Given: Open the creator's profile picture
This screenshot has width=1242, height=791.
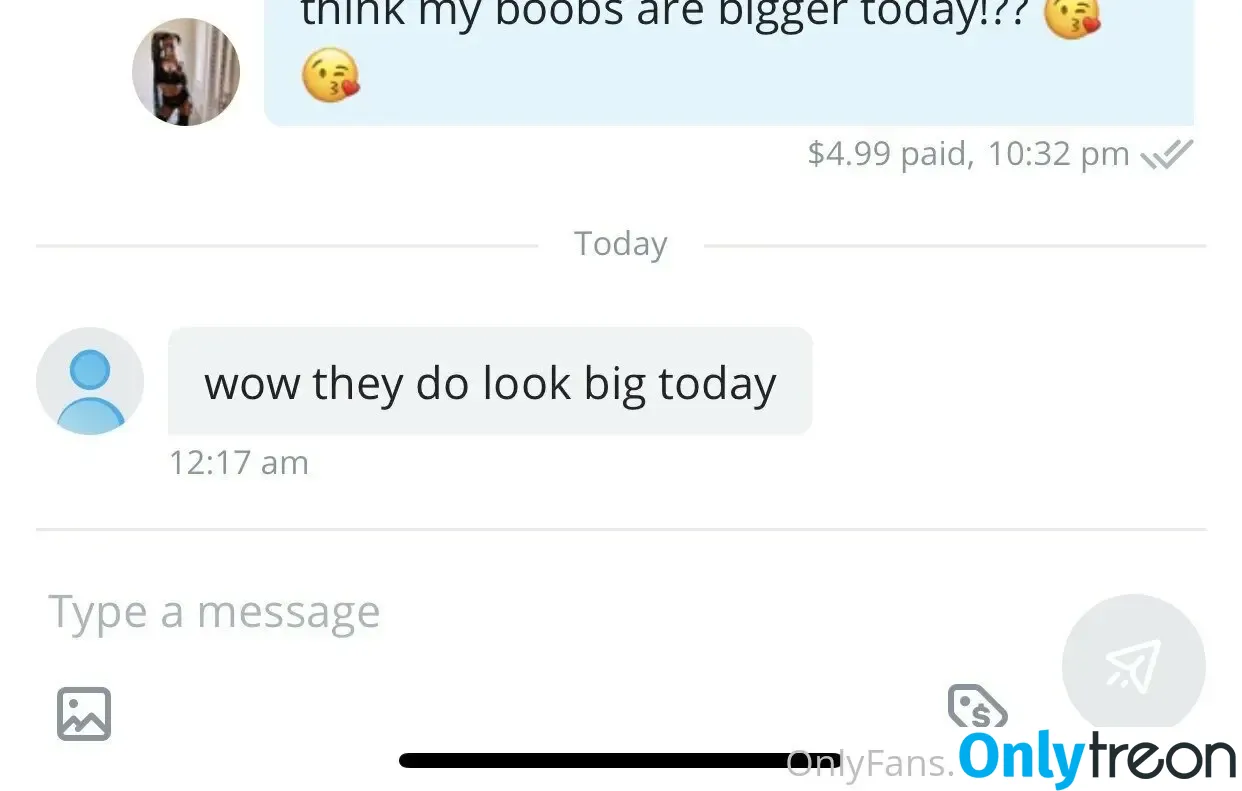Looking at the screenshot, I should [x=186, y=72].
